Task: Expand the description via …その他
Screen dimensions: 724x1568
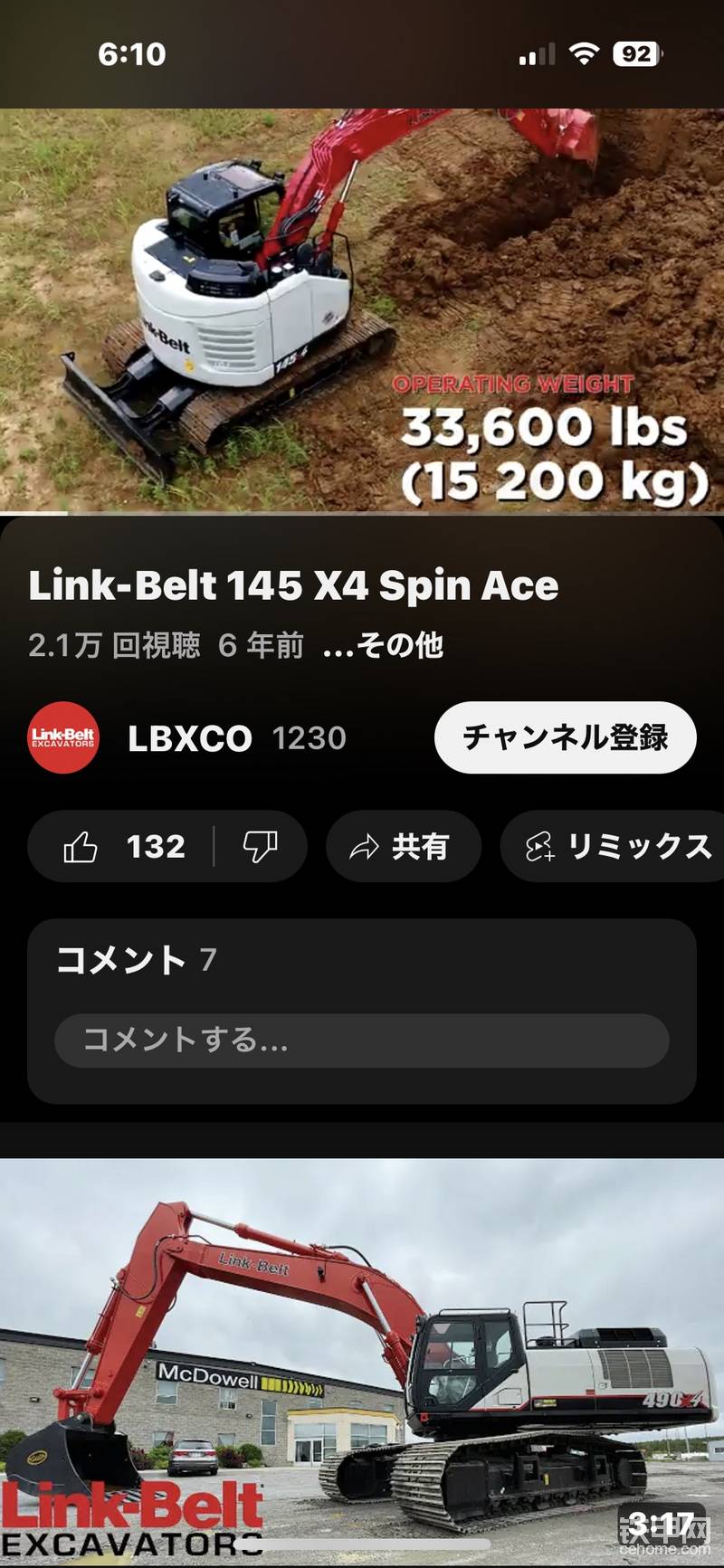Action: click(383, 645)
